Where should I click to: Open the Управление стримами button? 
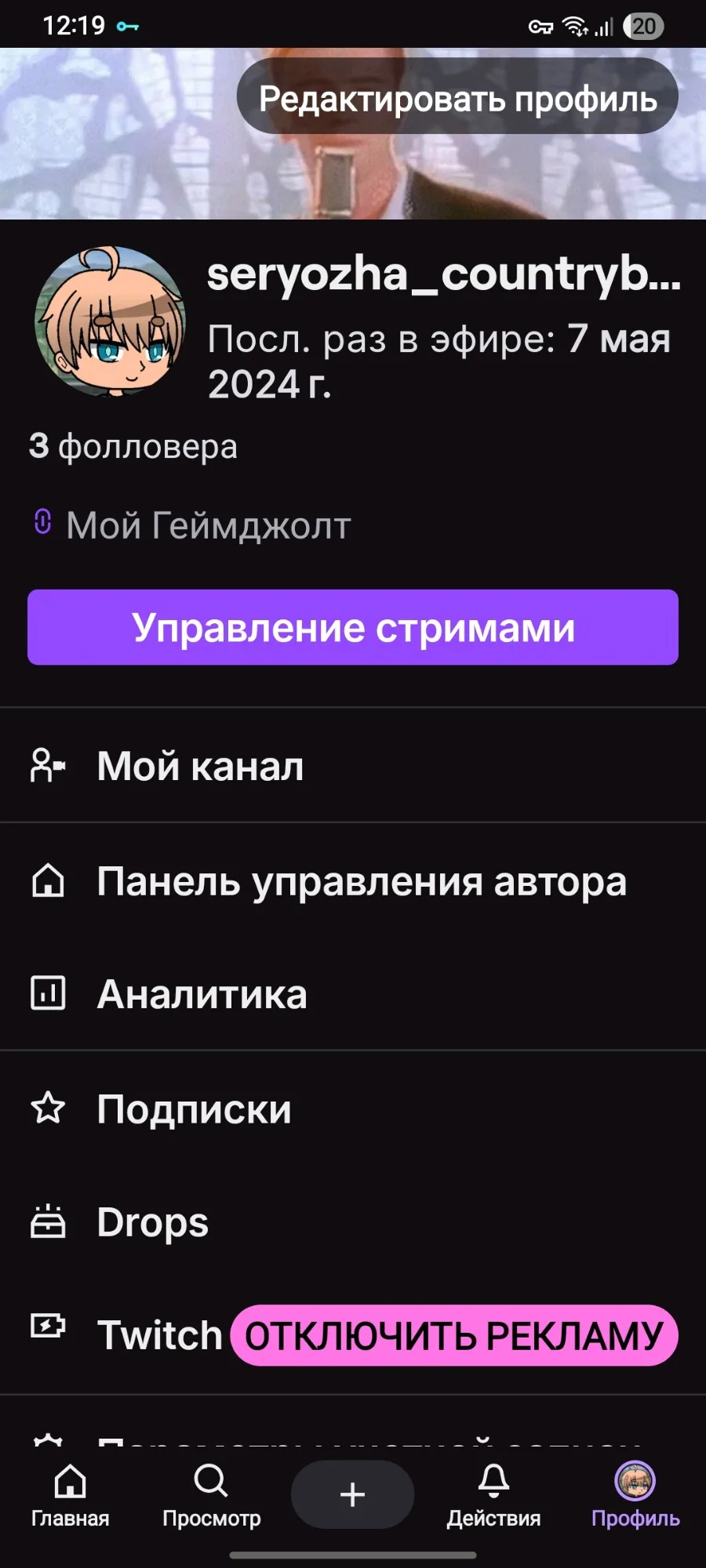(x=353, y=627)
